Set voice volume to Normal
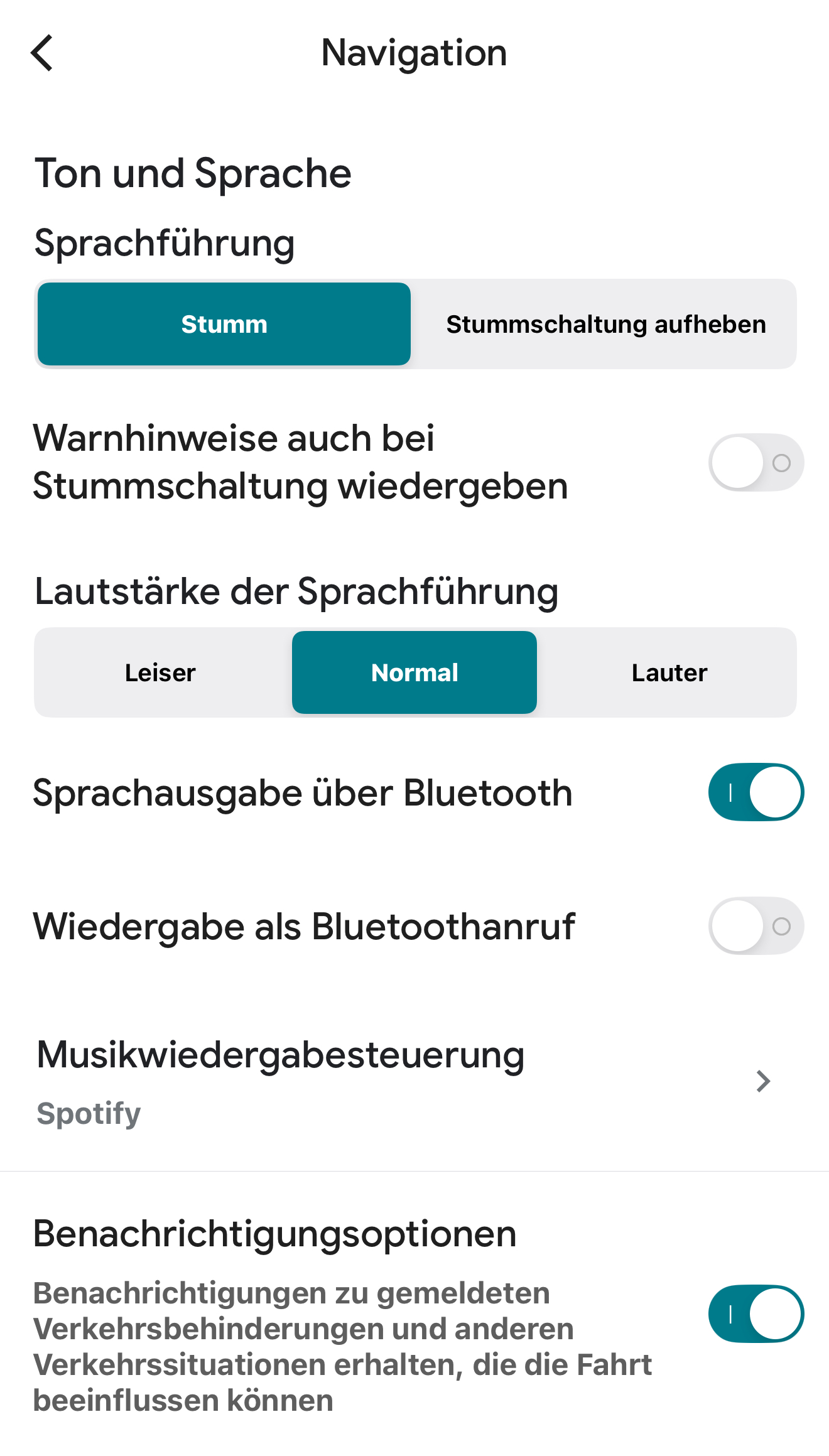This screenshot has height=1456, width=829. pos(414,672)
